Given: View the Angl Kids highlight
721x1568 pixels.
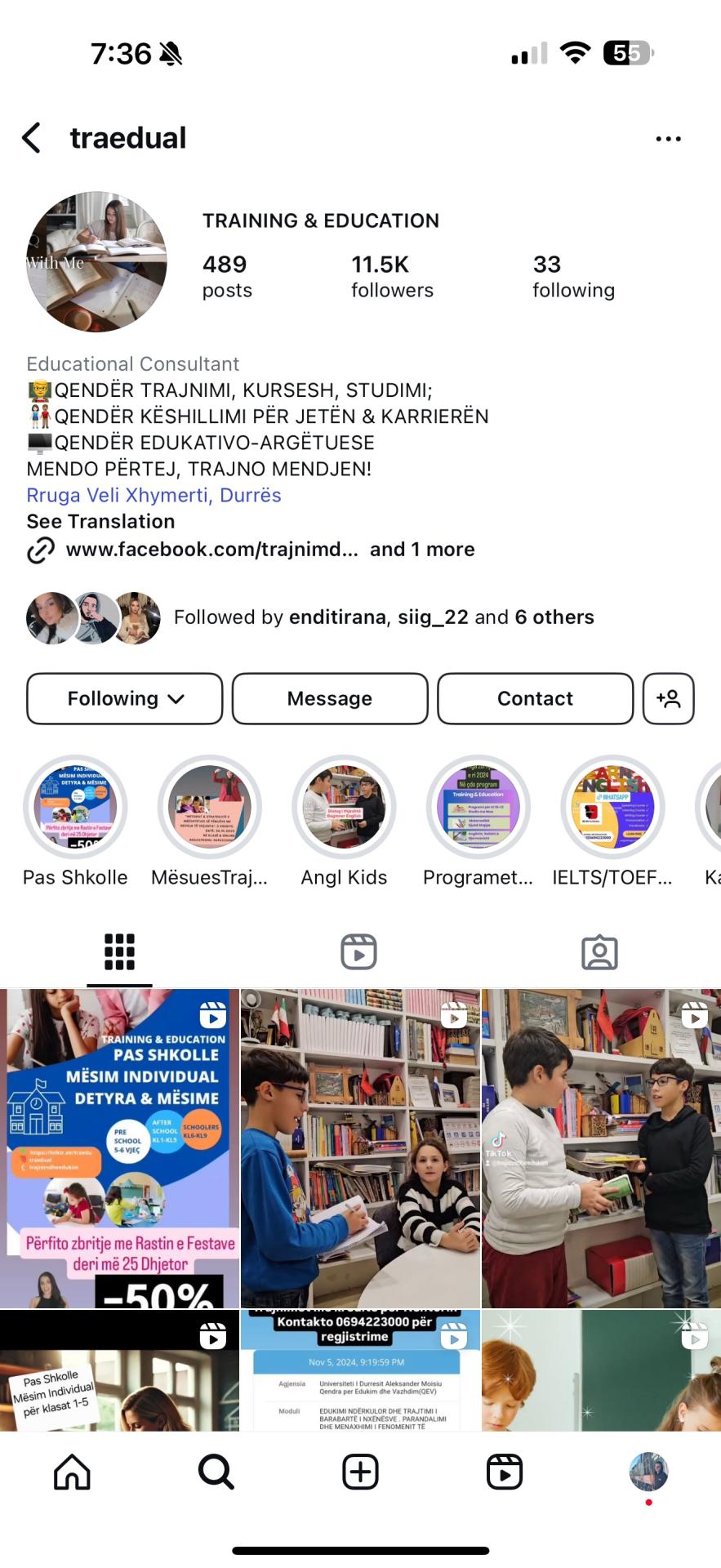Looking at the screenshot, I should [344, 807].
